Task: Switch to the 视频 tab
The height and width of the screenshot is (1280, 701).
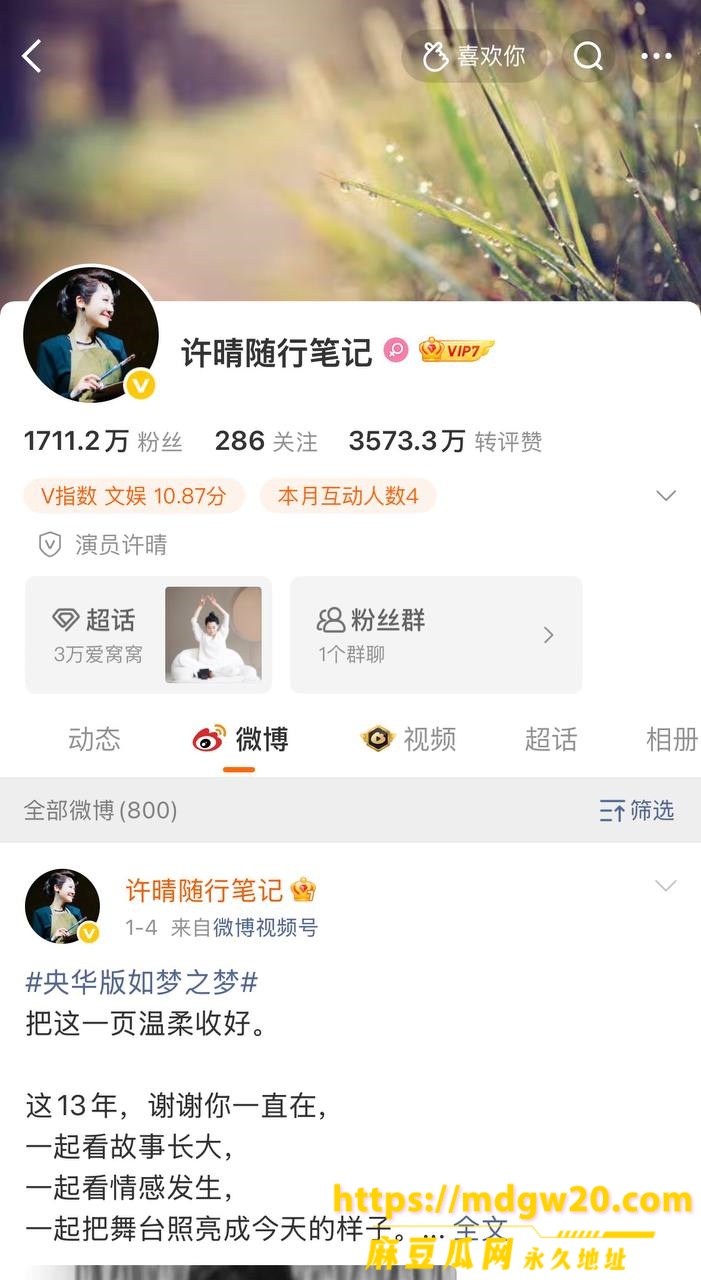Action: (x=410, y=739)
